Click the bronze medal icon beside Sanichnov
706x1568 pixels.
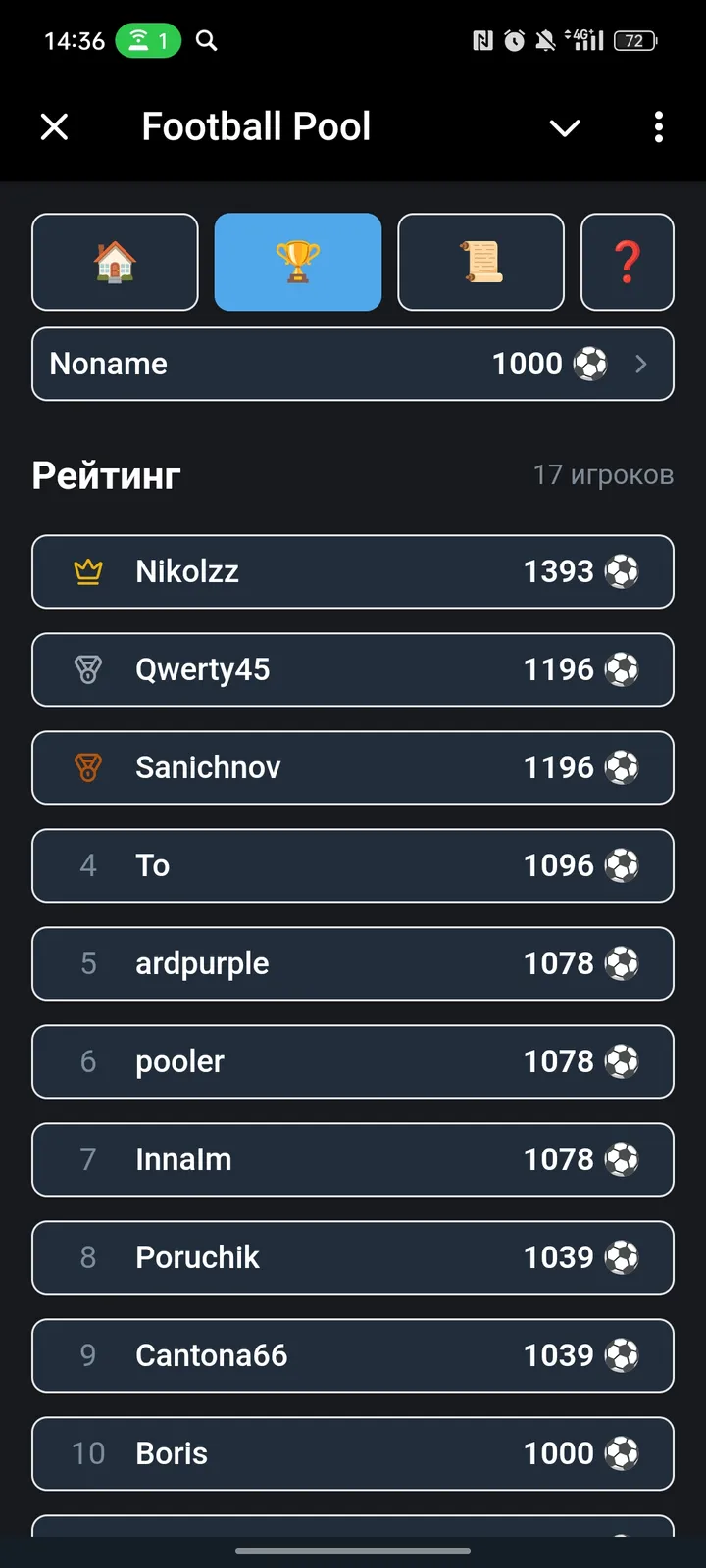(x=89, y=767)
